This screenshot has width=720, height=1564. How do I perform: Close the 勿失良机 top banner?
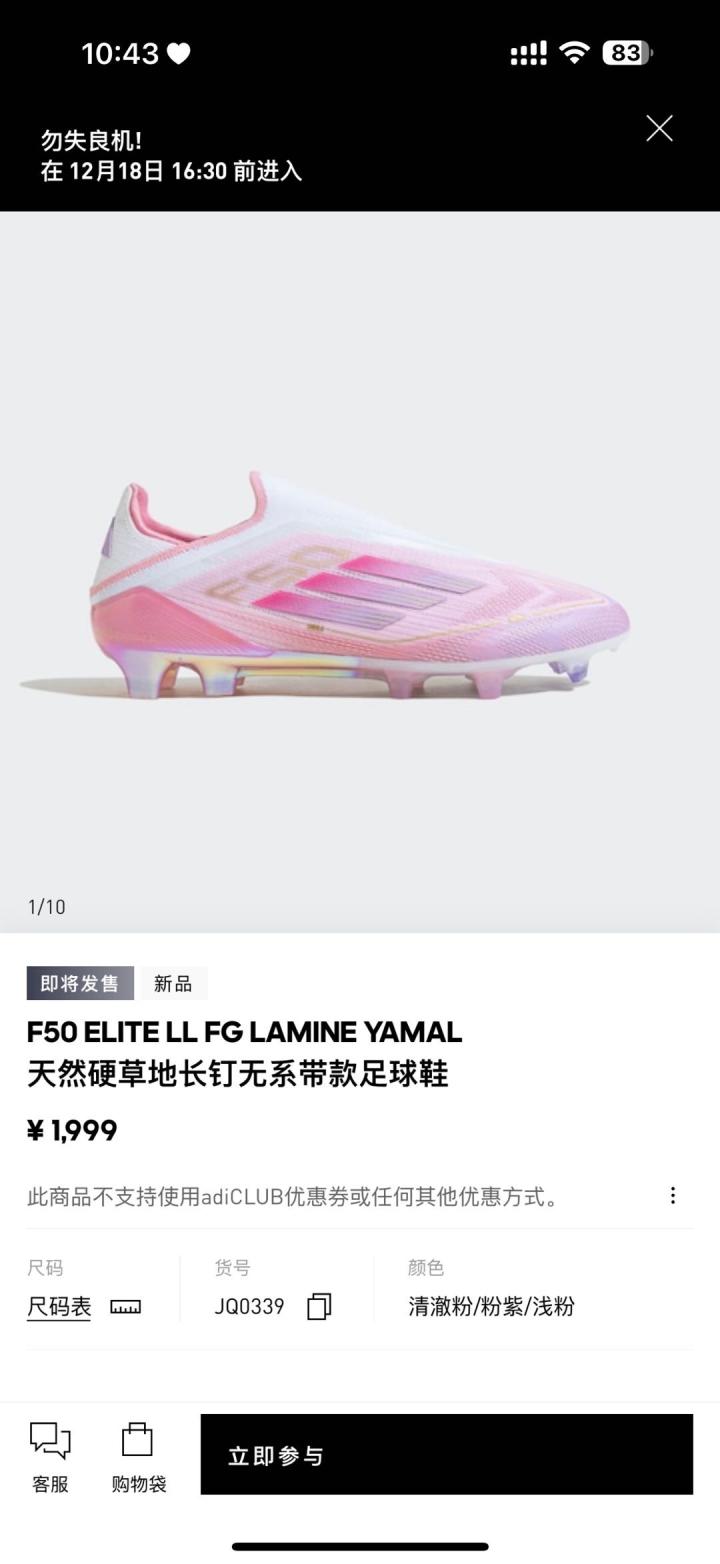tap(659, 128)
